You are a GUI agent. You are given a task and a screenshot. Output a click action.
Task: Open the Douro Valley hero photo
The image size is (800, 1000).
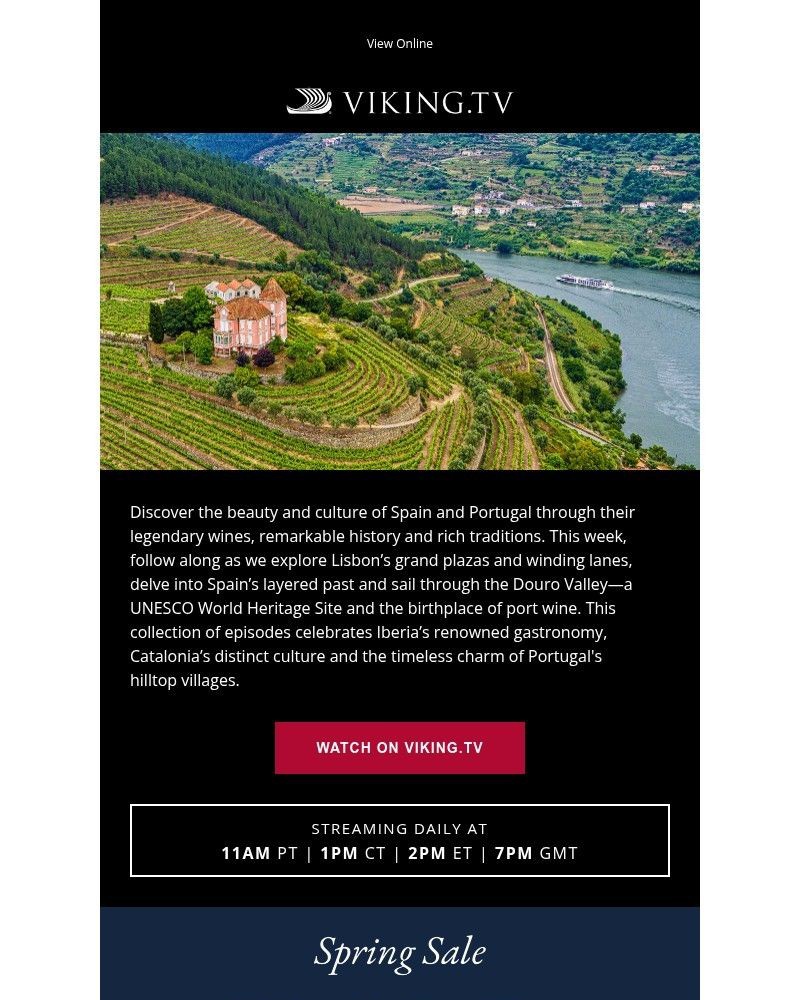[400, 300]
